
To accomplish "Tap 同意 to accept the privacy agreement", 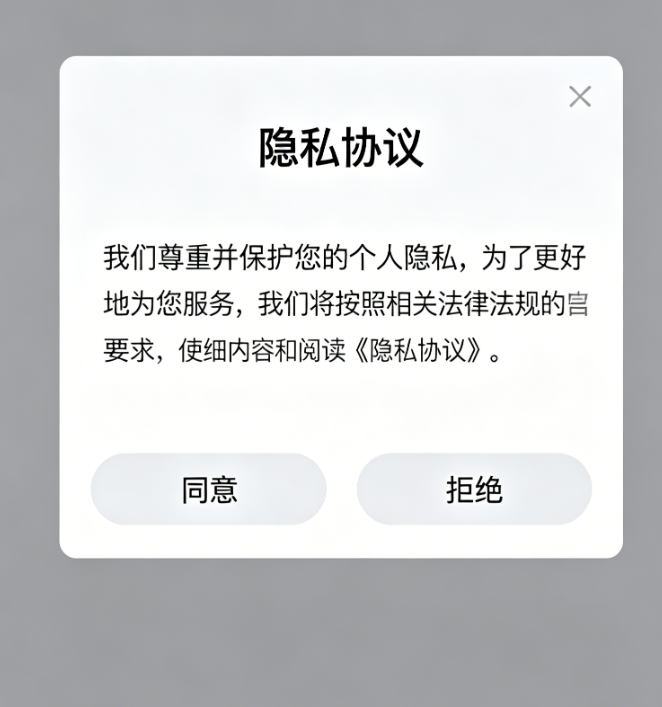I will pos(209,489).
